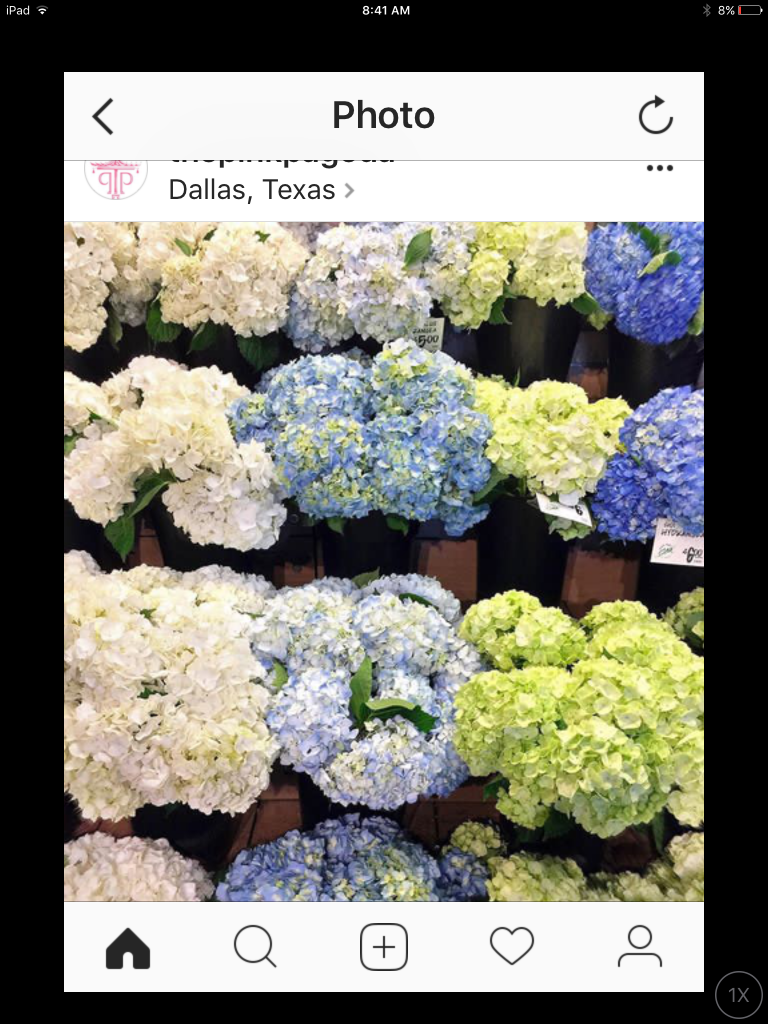Image resolution: width=768 pixels, height=1024 pixels.
Task: Switch to the Home feed tab
Action: click(x=128, y=946)
